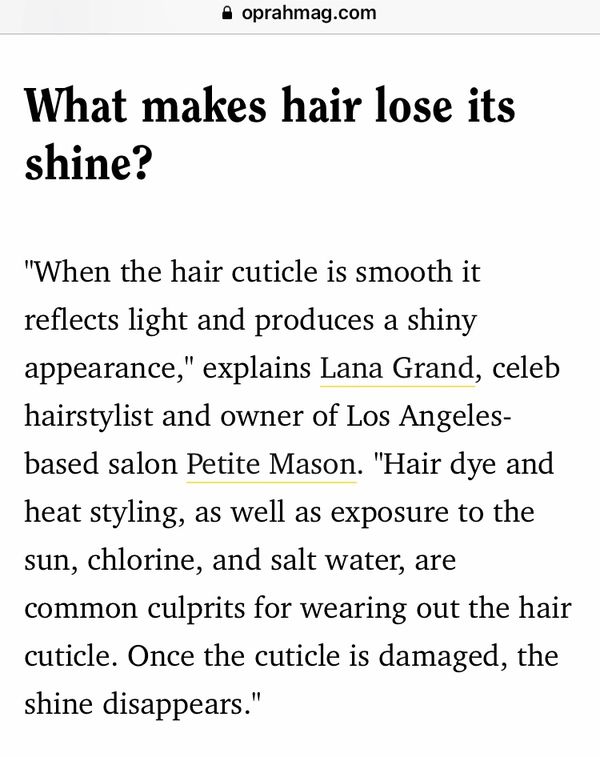600x757 pixels.
Task: Open the Lana Grand link
Action: pyautogui.click(x=396, y=369)
